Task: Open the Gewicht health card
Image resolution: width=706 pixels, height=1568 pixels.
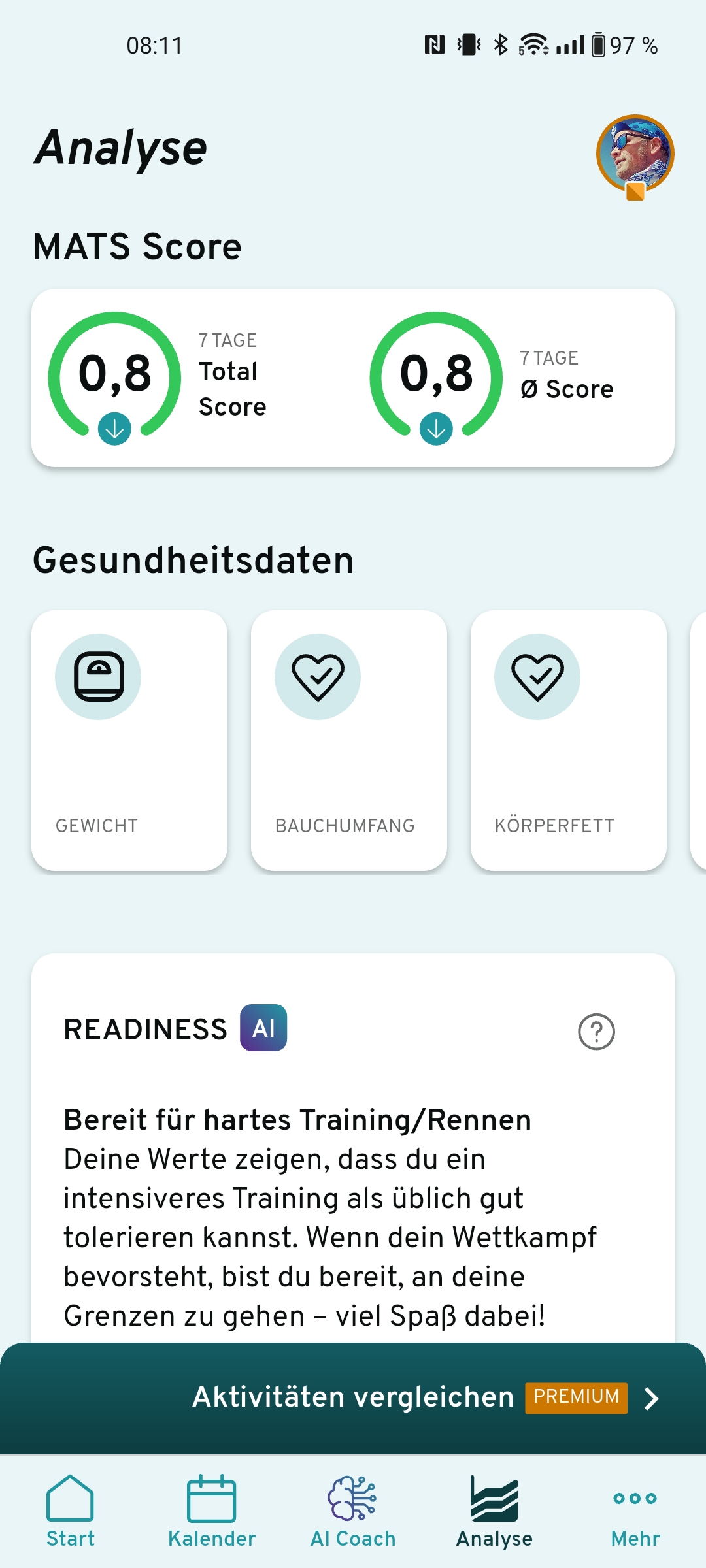Action: pos(129,740)
